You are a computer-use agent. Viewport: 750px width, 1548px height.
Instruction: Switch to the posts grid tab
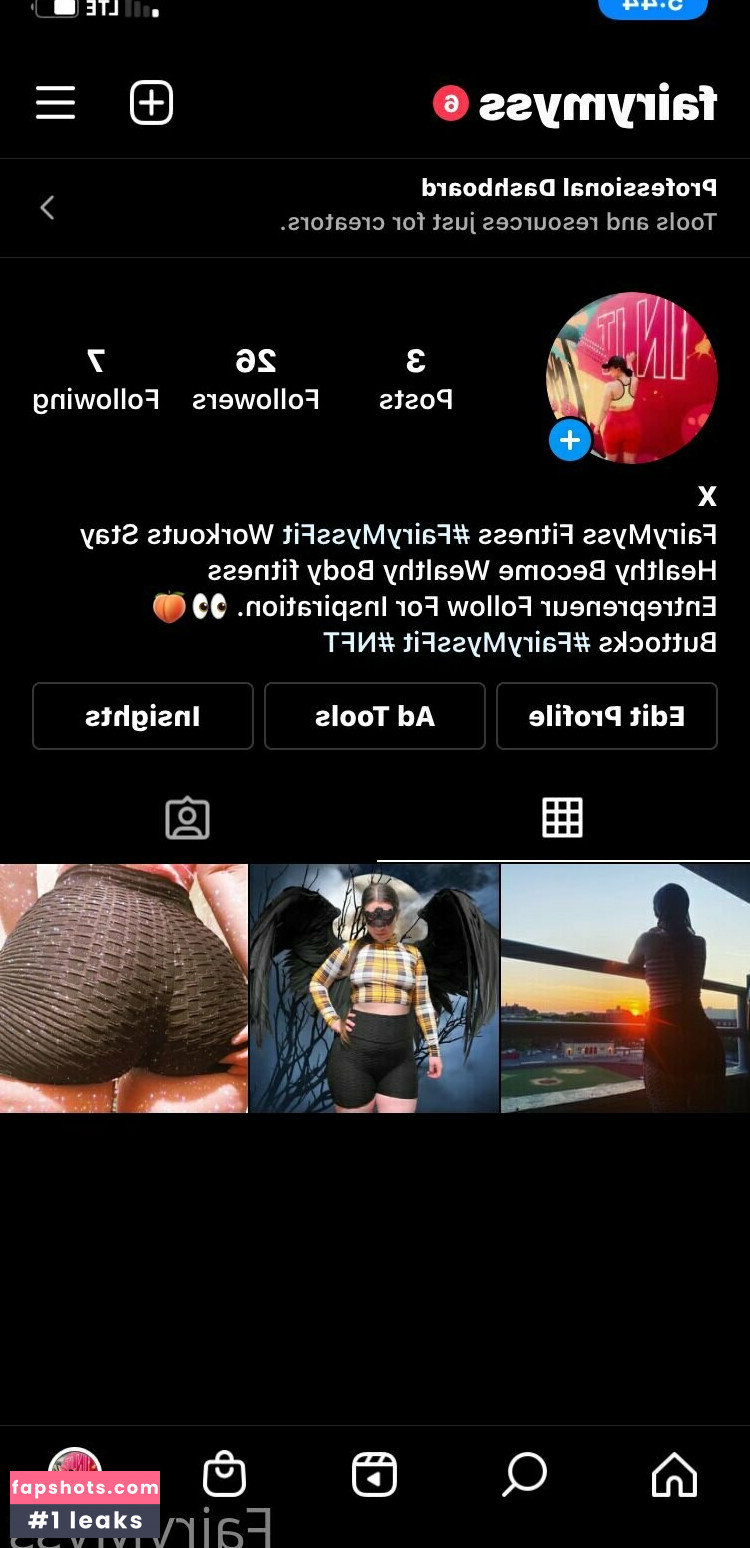(562, 818)
